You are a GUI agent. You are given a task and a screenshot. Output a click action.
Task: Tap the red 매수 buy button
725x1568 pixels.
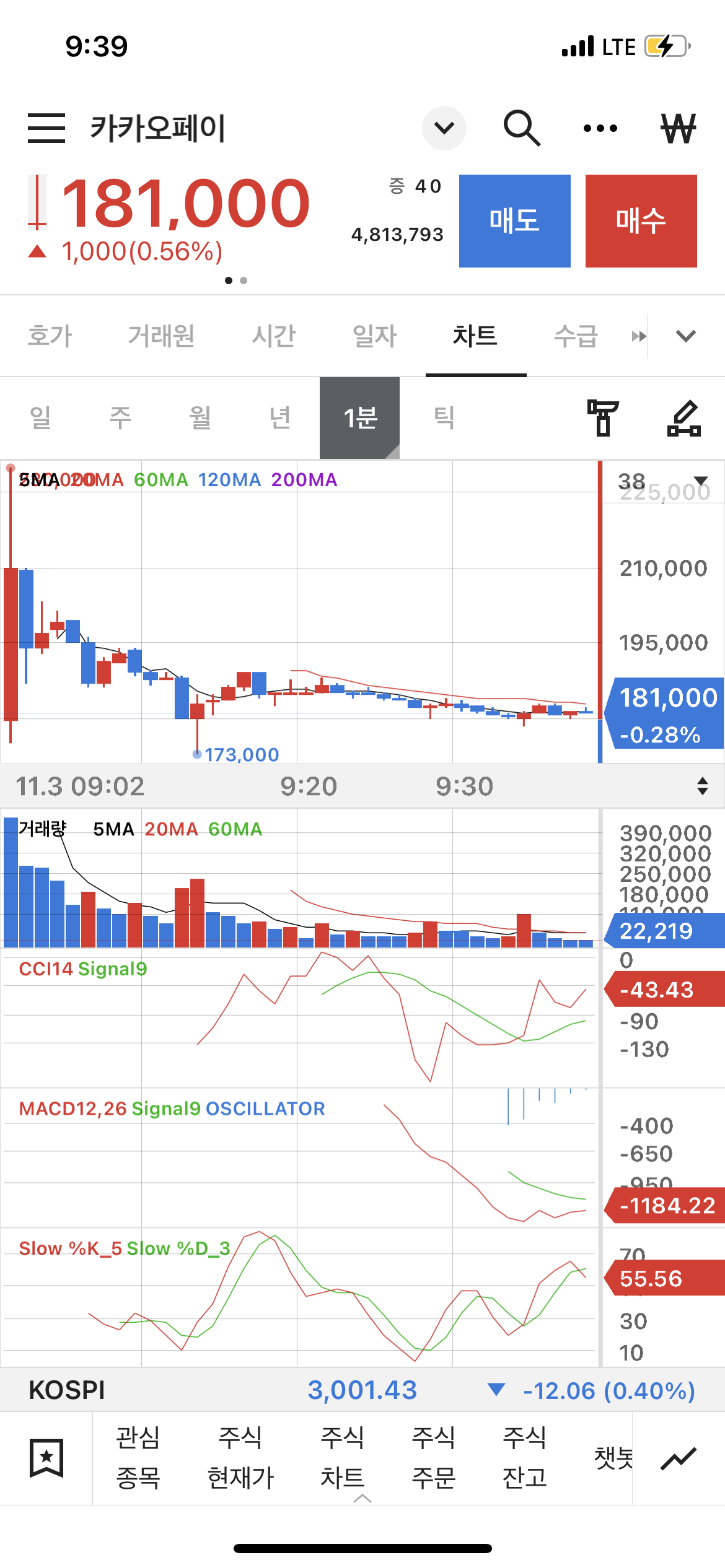tap(641, 221)
